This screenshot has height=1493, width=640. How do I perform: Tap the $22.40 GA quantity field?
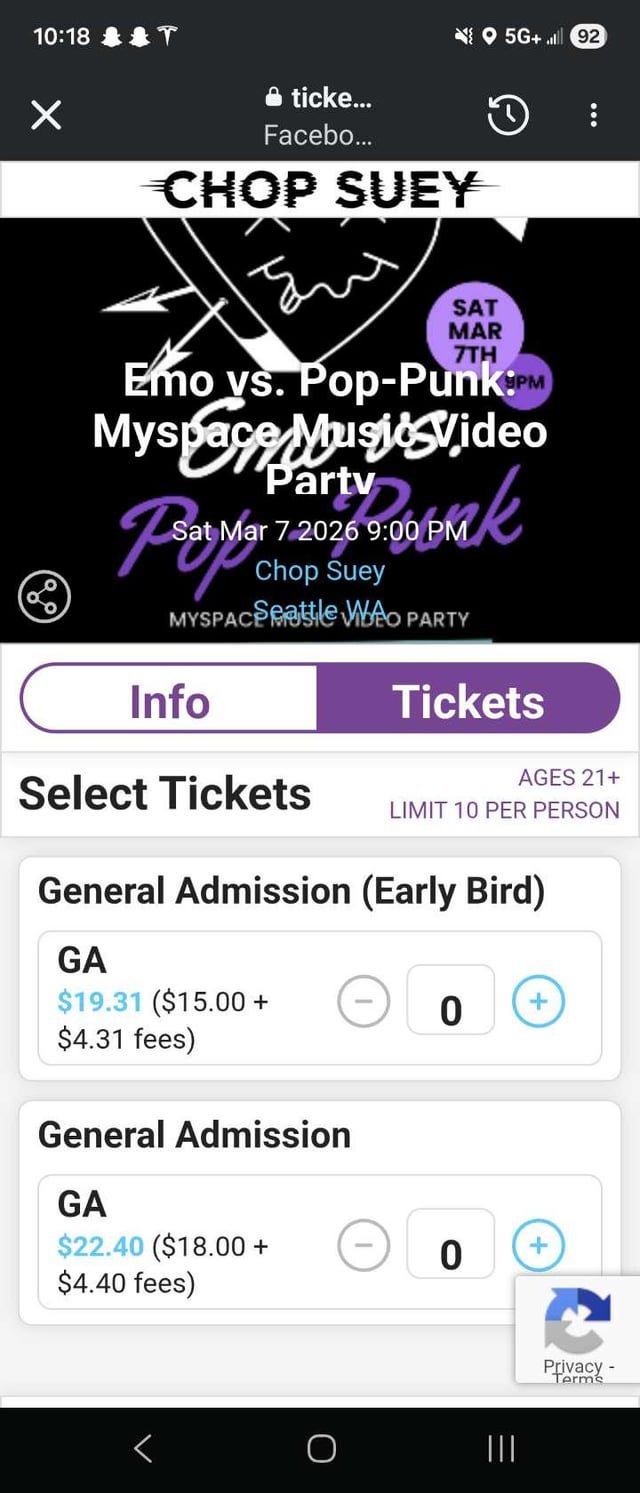(450, 1245)
